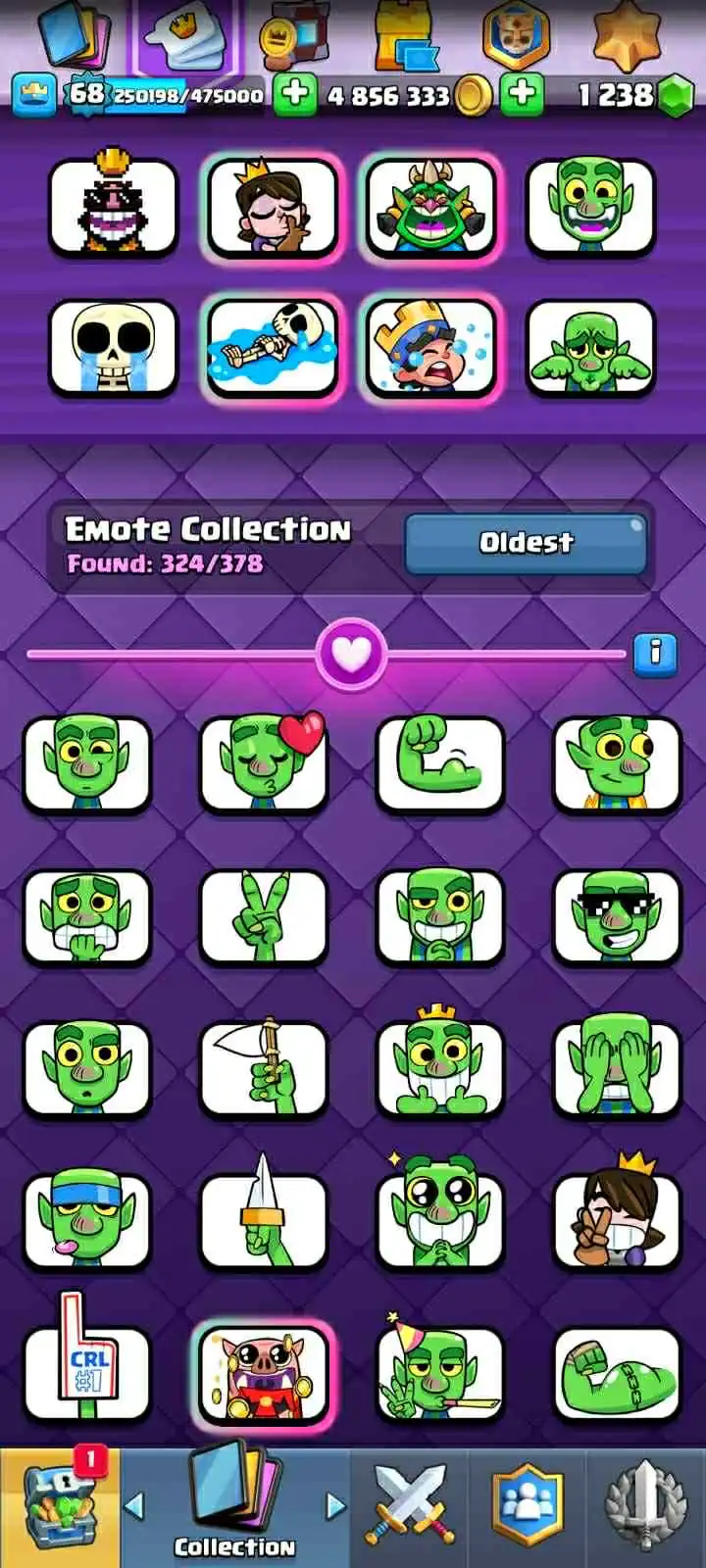Select the green flexing arm emote
This screenshot has width=706, height=1568.
439,764
